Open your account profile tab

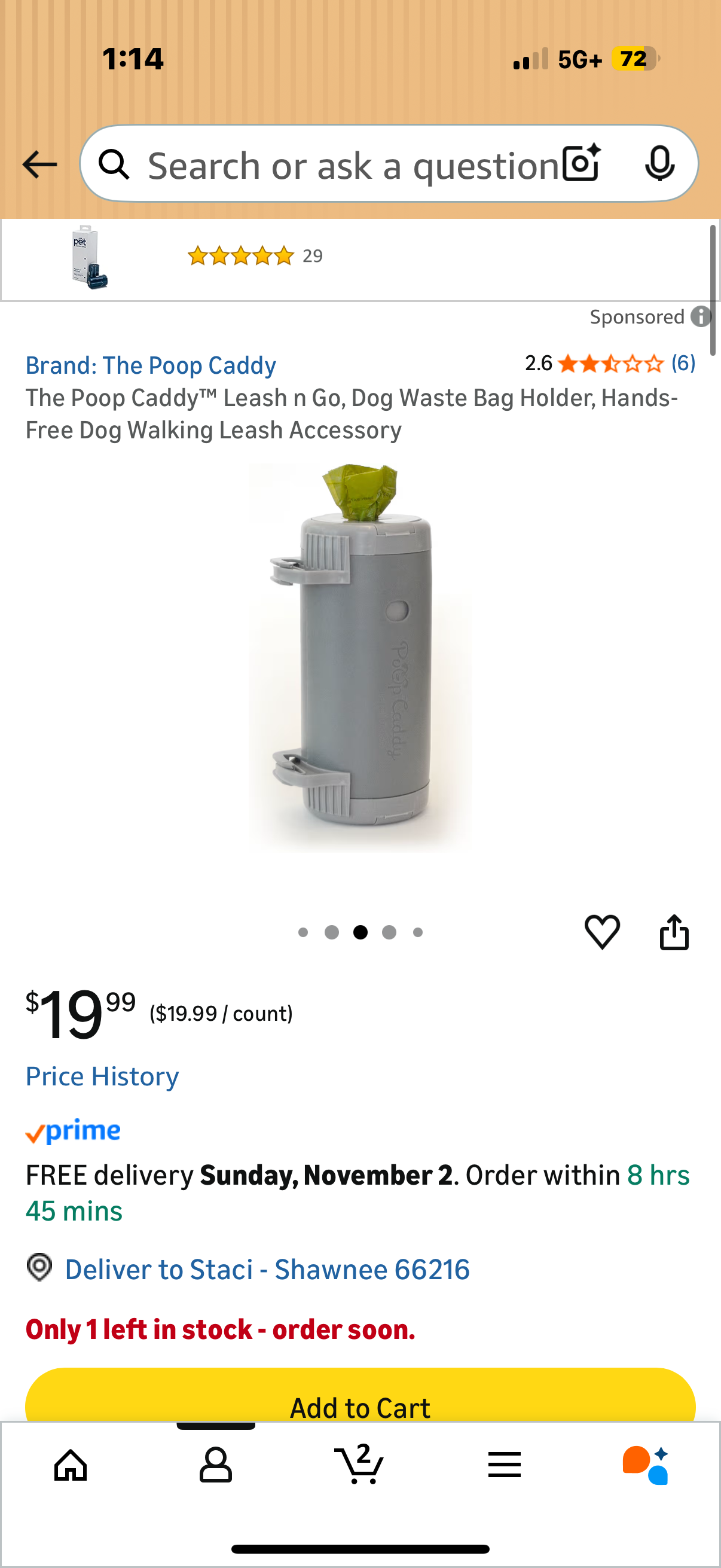[x=216, y=1465]
